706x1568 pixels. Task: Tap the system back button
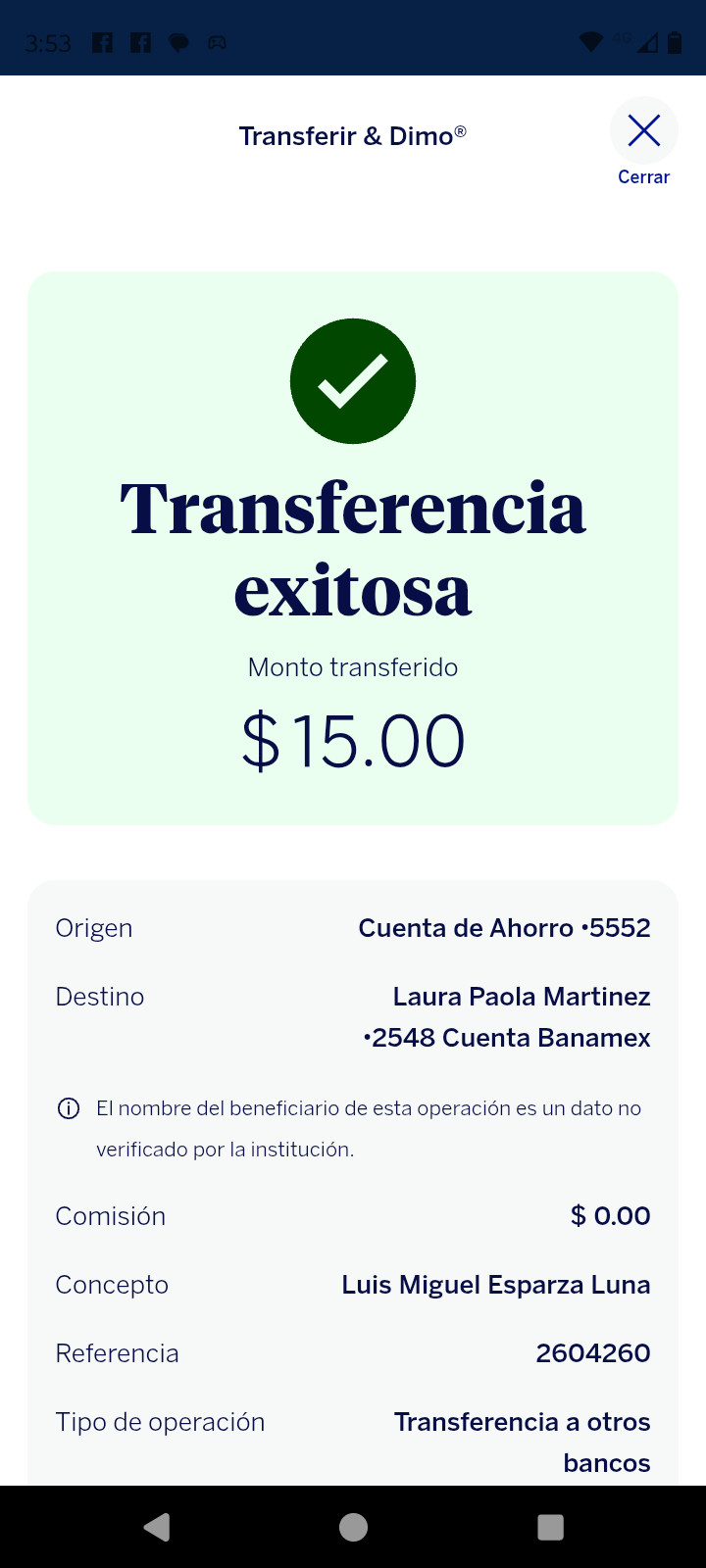tap(157, 1527)
